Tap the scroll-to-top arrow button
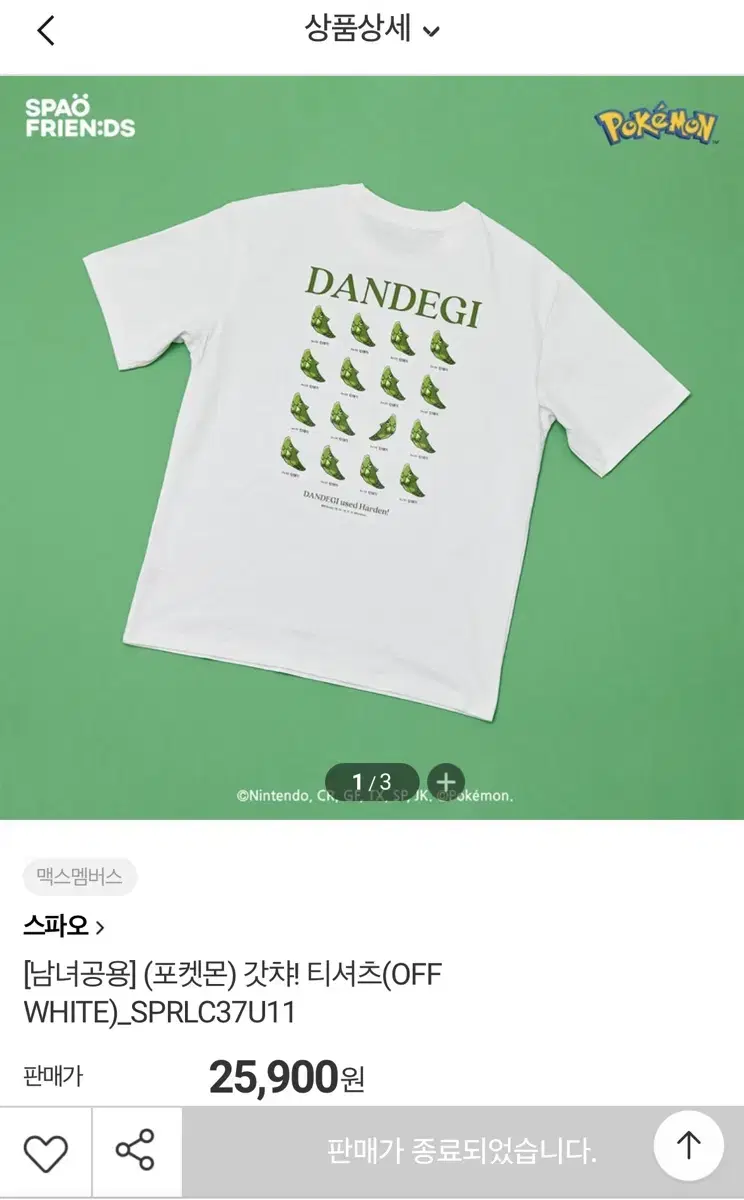Screen dimensions: 744x1200 click(x=689, y=1146)
